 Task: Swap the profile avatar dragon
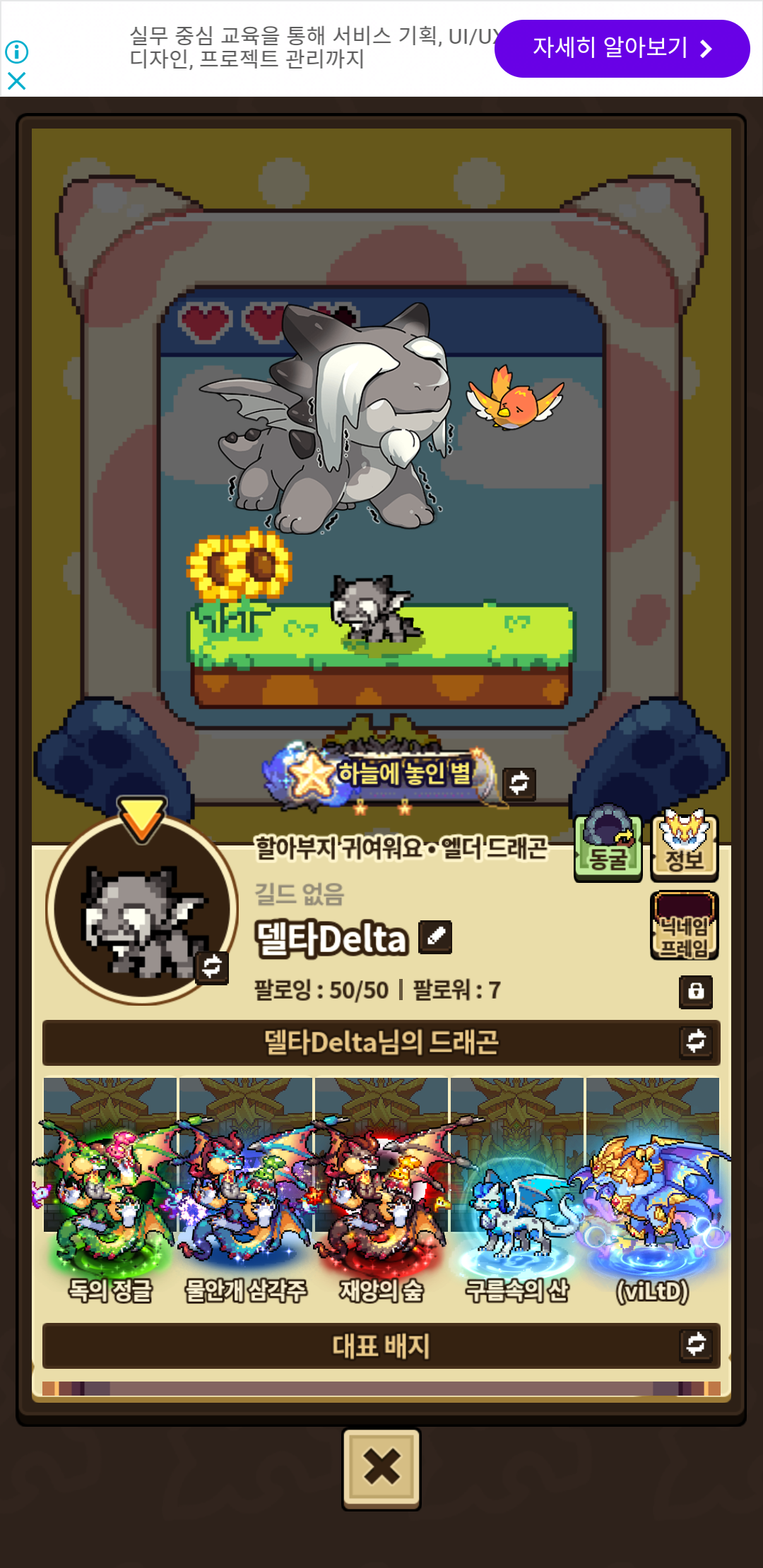coord(212,966)
